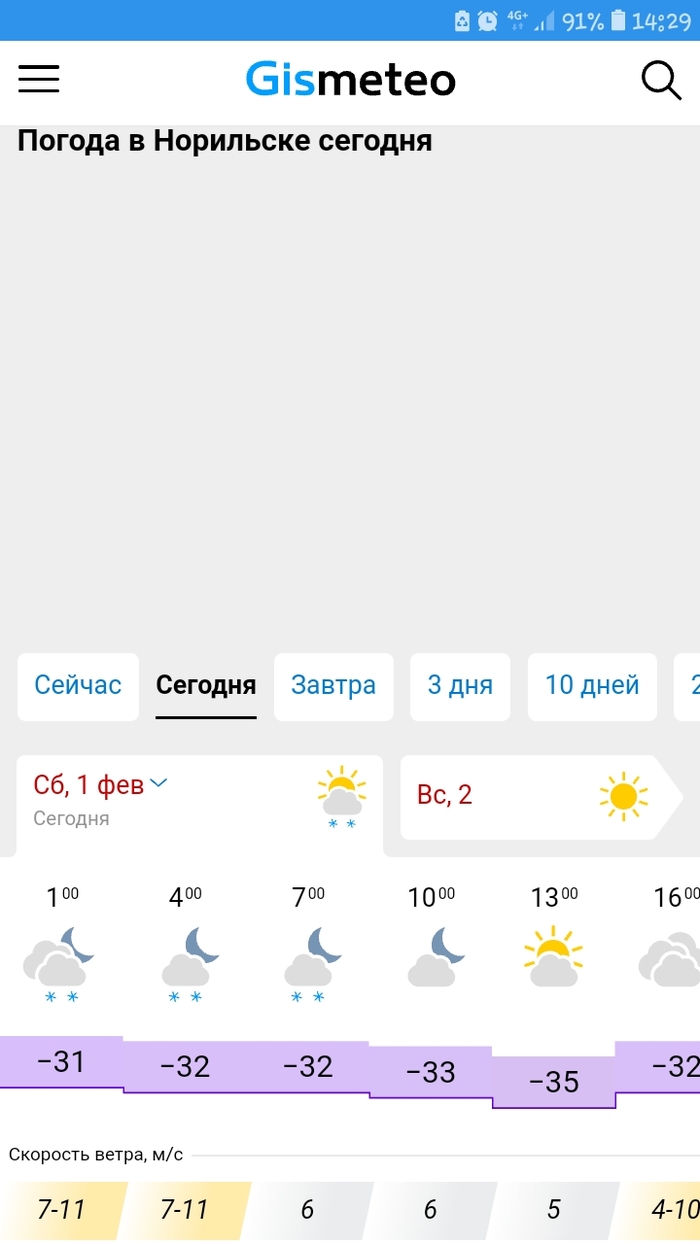
Task: Open the 10 дней forecast
Action: [x=592, y=686]
